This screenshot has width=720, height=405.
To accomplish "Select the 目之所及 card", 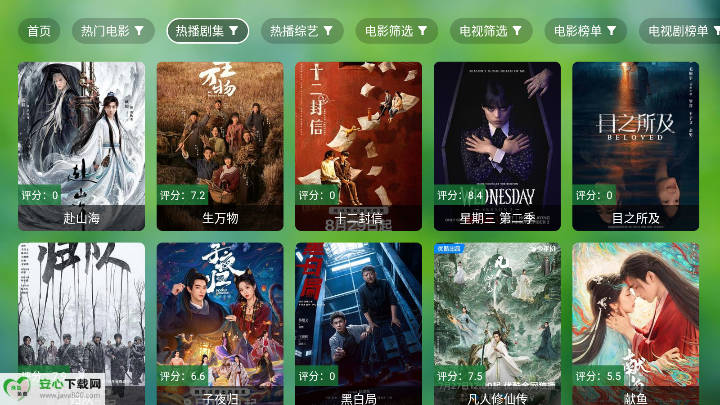I will pos(635,145).
